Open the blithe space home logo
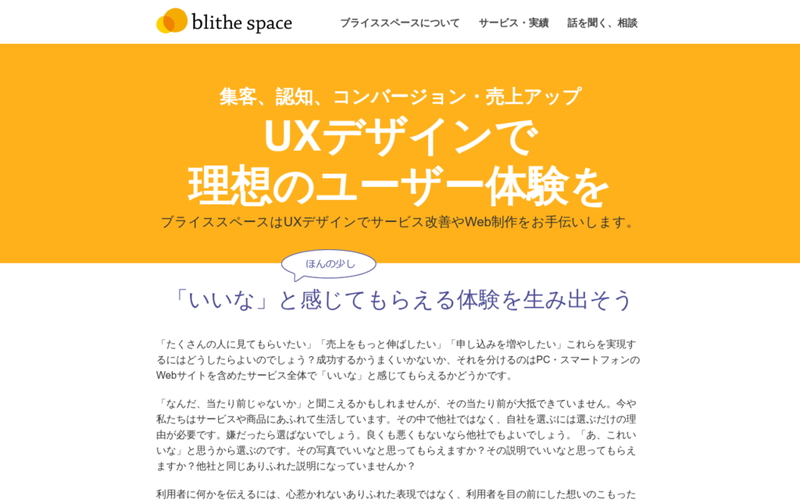Image resolution: width=800 pixels, height=500 pixels. [x=224, y=21]
